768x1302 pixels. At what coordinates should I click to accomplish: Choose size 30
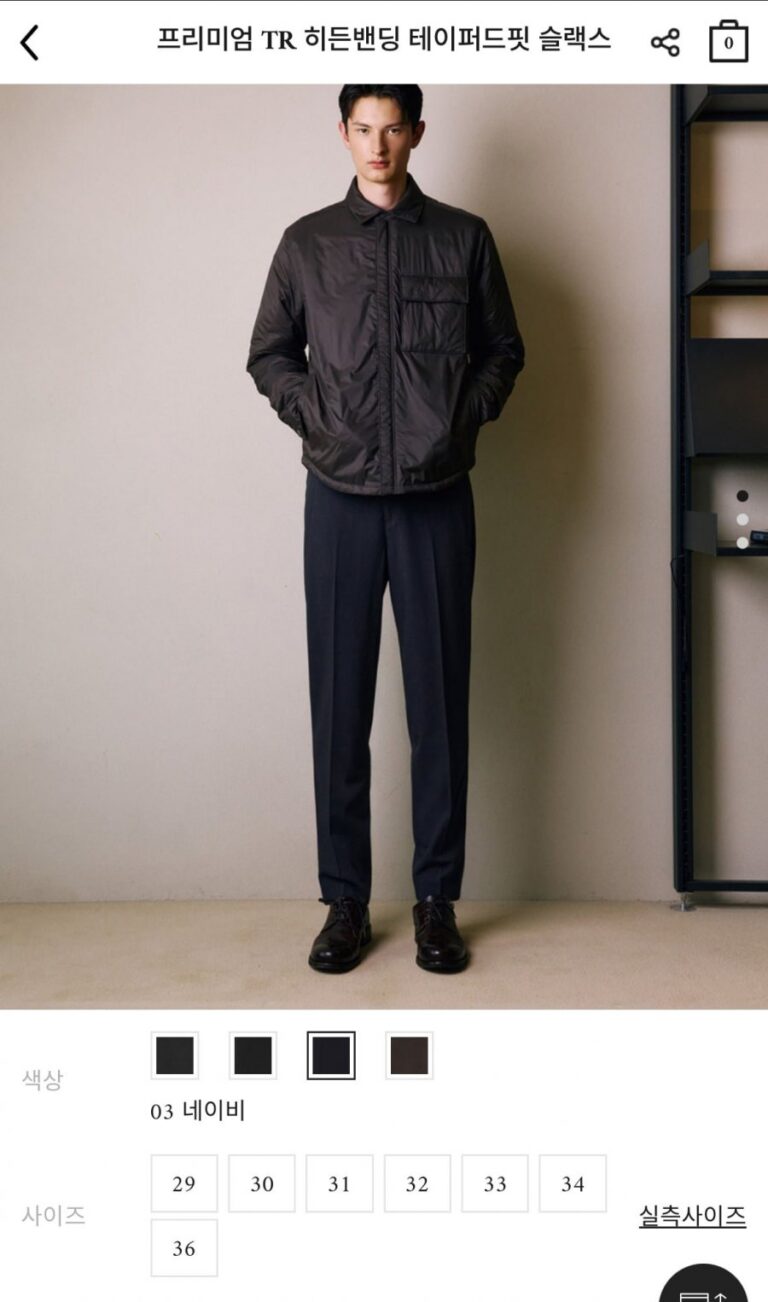pyautogui.click(x=262, y=1184)
